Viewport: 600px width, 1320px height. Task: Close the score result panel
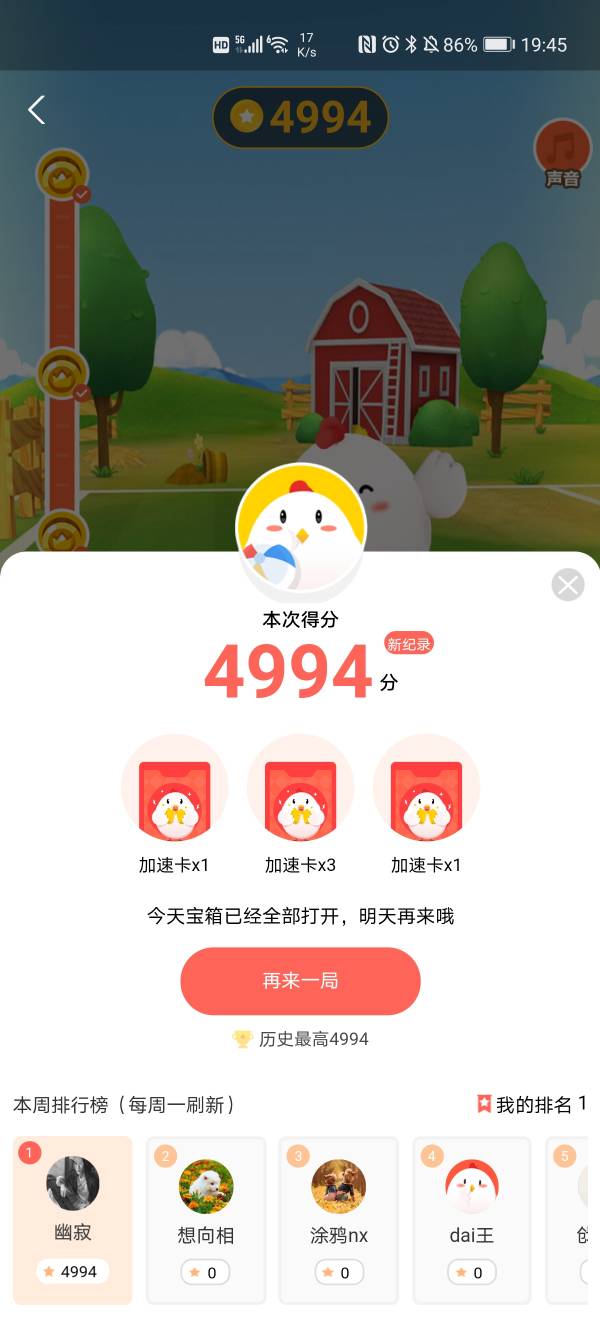(x=567, y=584)
